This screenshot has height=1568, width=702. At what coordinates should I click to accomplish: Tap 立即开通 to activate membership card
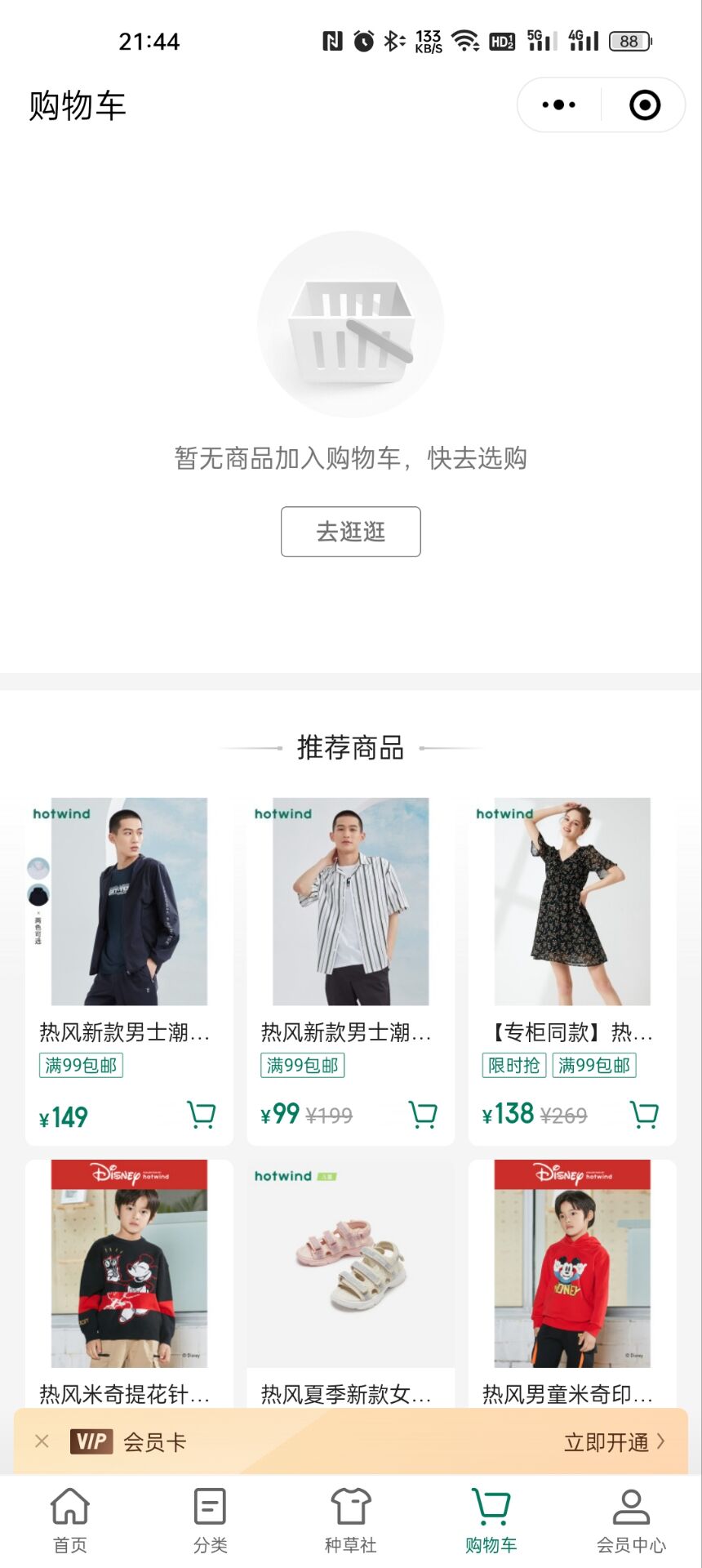(614, 1442)
